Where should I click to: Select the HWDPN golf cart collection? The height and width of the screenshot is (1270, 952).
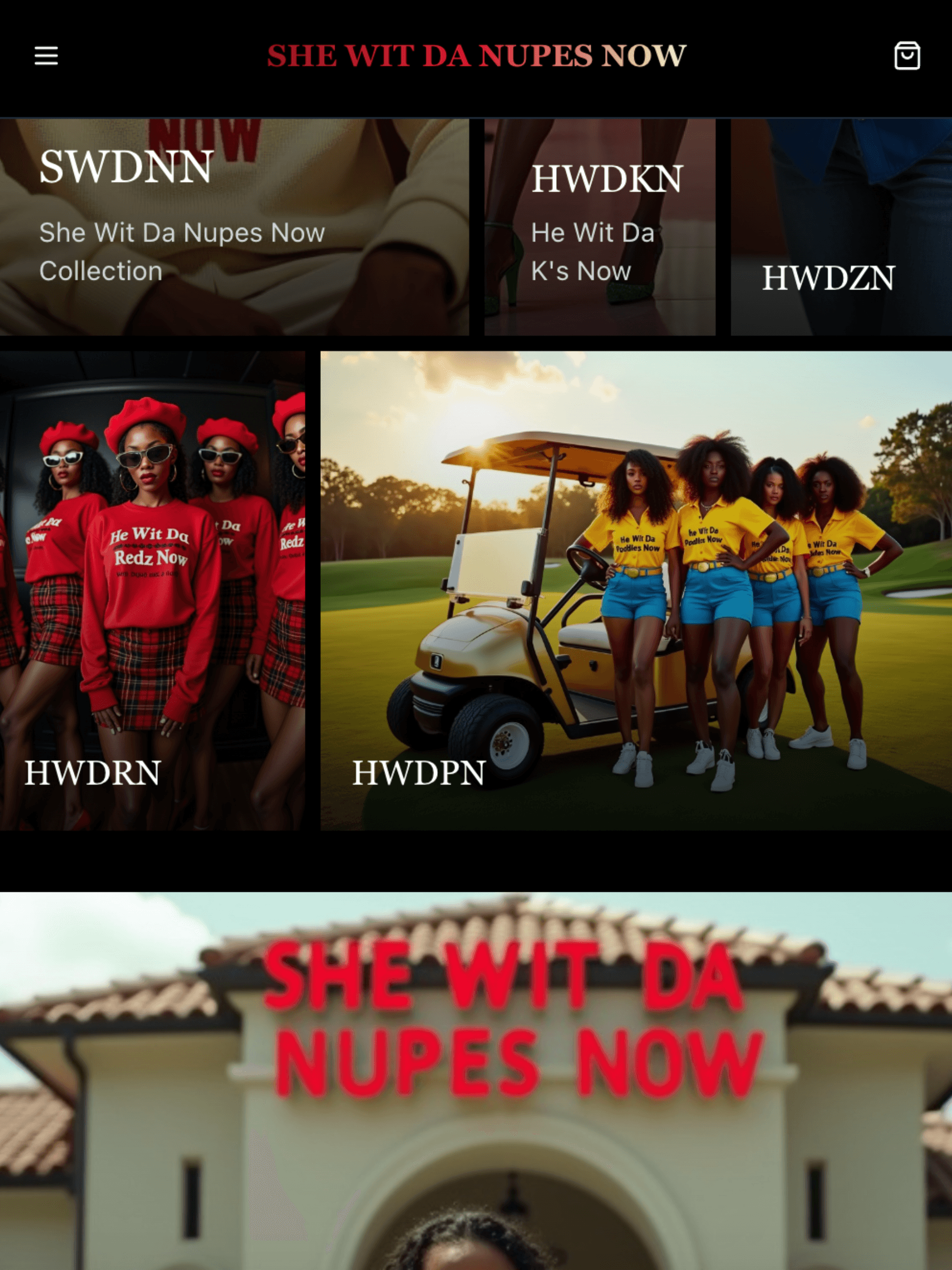[635, 590]
